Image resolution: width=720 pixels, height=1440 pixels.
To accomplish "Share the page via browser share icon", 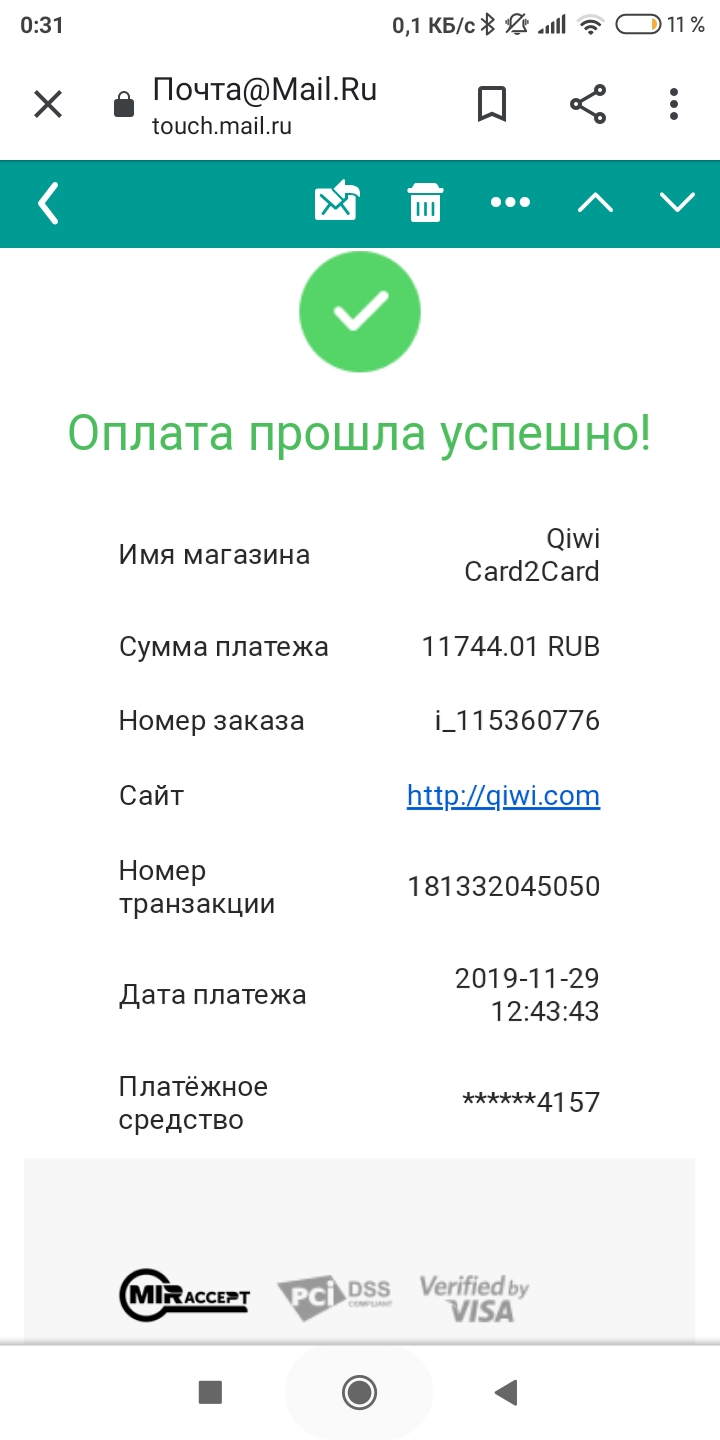I will [588, 104].
